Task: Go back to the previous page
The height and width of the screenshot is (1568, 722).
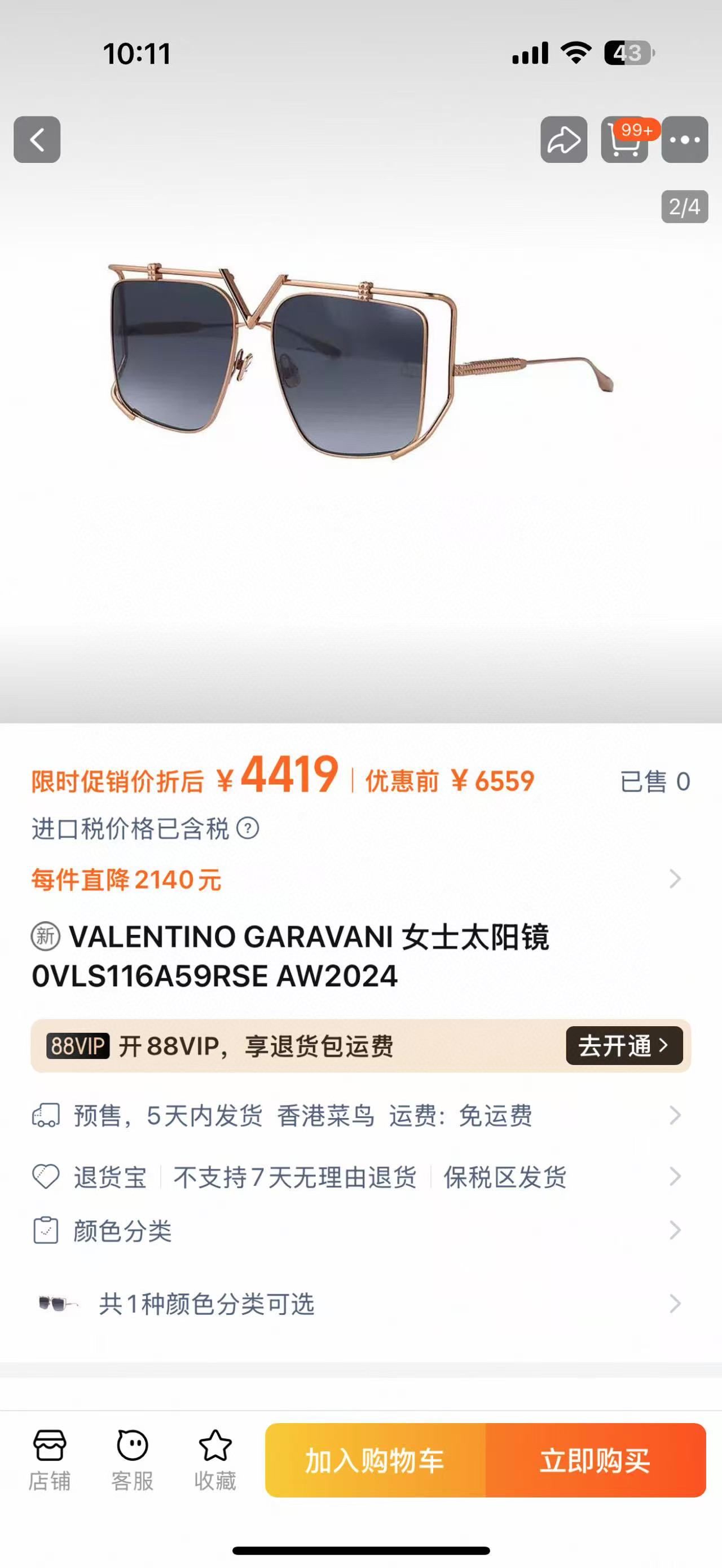Action: [37, 139]
